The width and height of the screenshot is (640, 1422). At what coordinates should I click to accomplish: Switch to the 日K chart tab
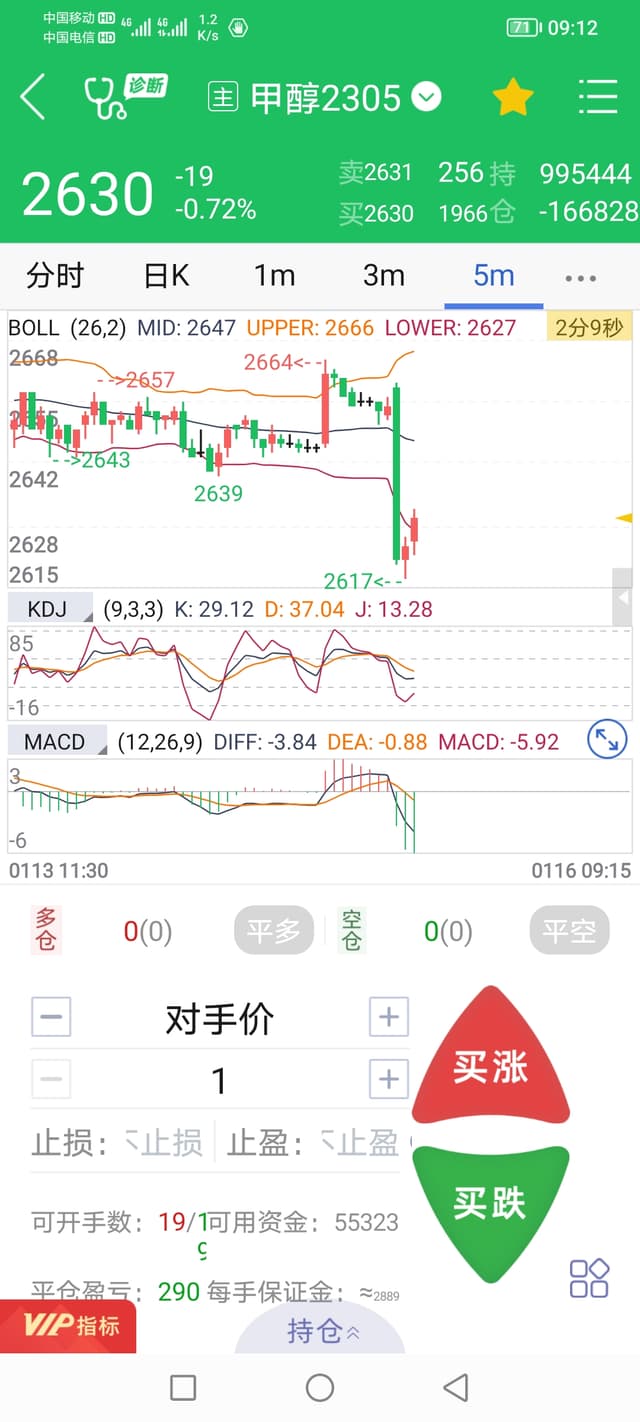click(166, 276)
